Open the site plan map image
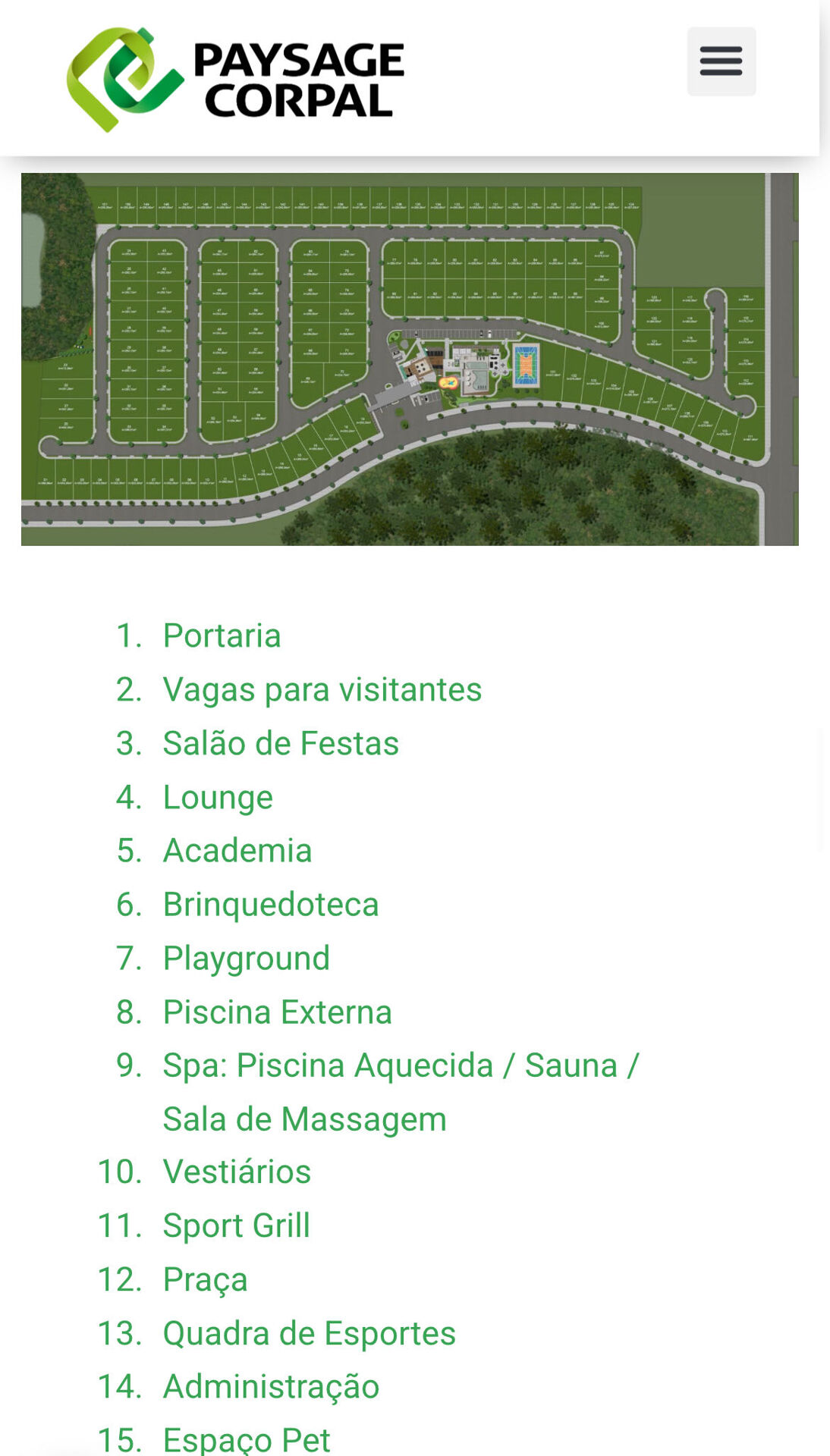 click(410, 359)
